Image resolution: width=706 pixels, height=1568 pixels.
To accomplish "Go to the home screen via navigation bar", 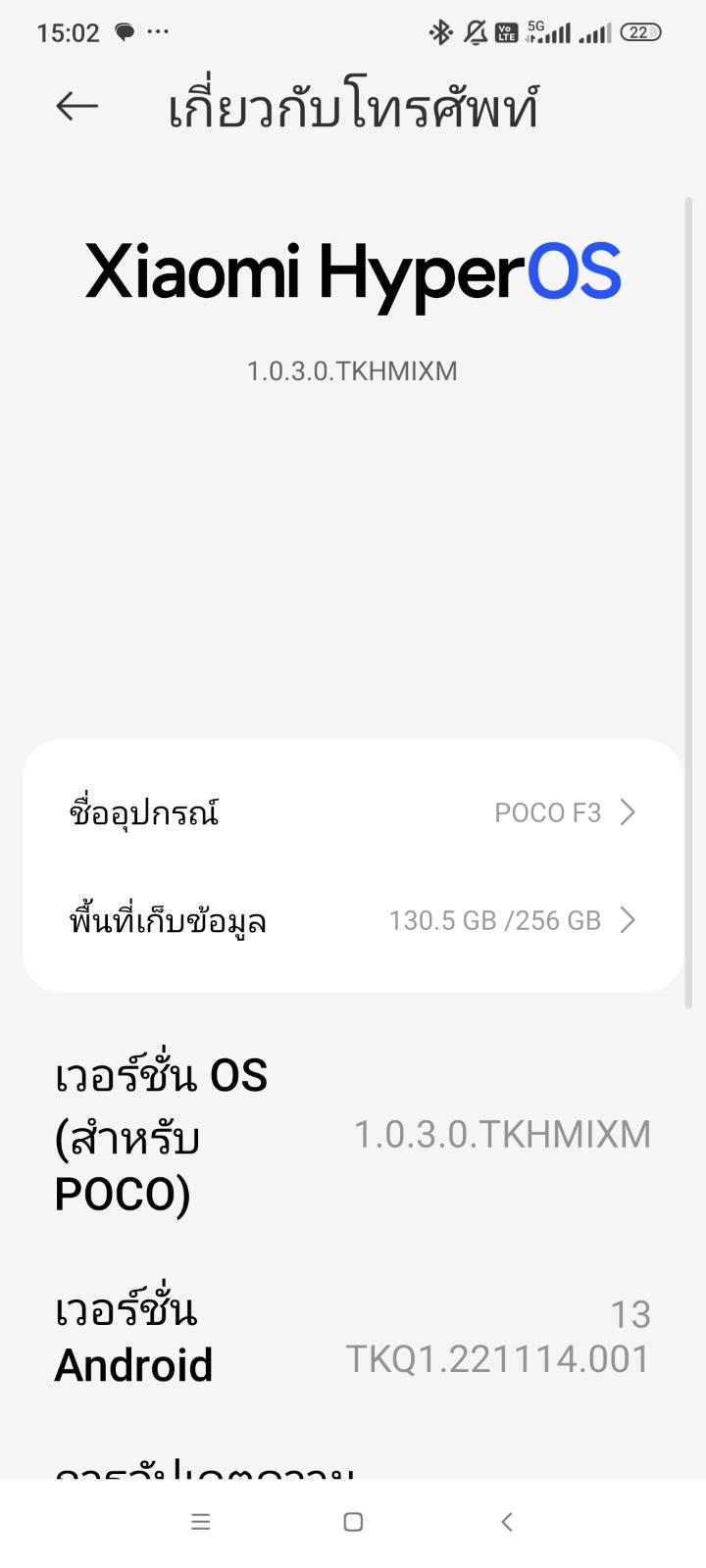I will (x=354, y=1521).
